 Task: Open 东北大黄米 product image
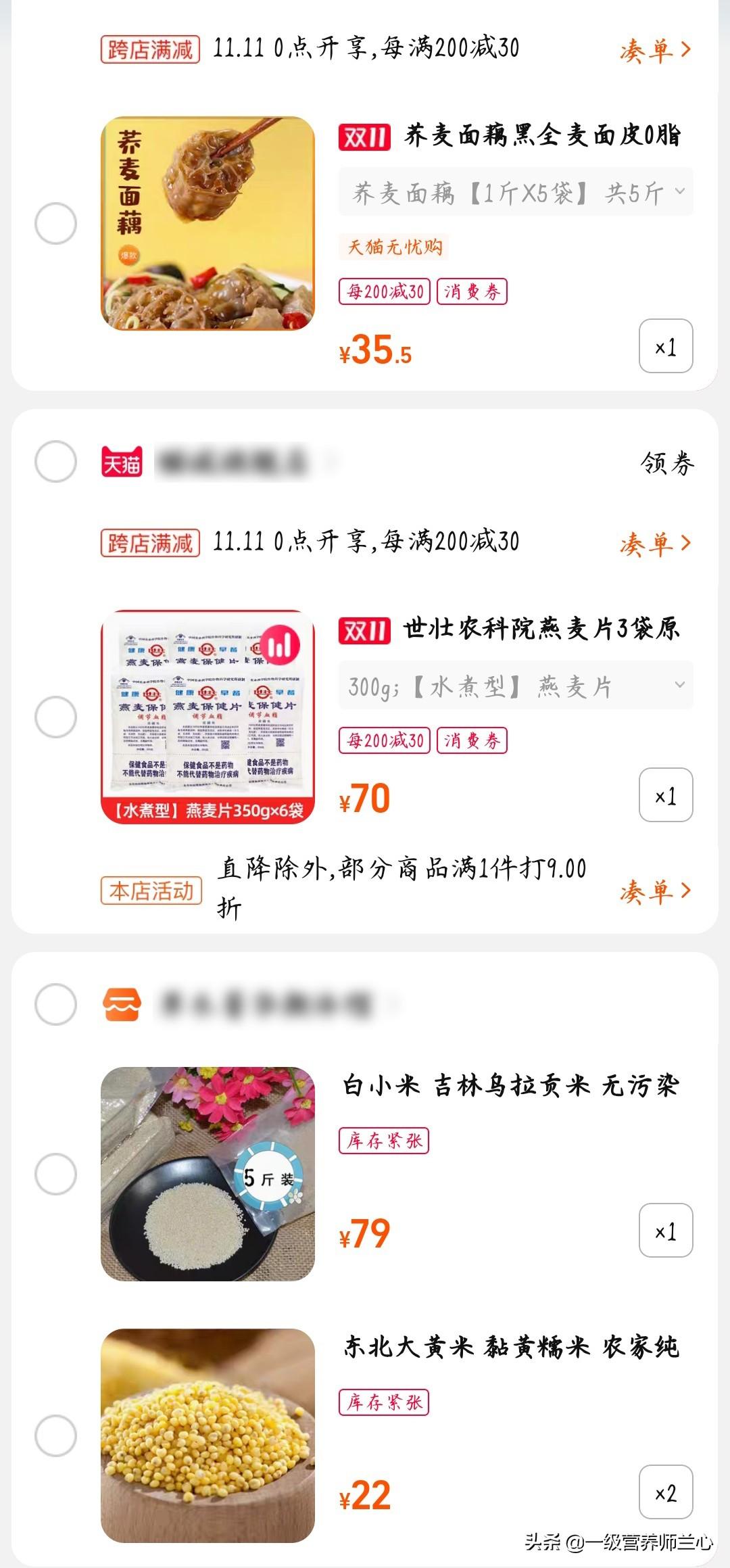tap(208, 1435)
